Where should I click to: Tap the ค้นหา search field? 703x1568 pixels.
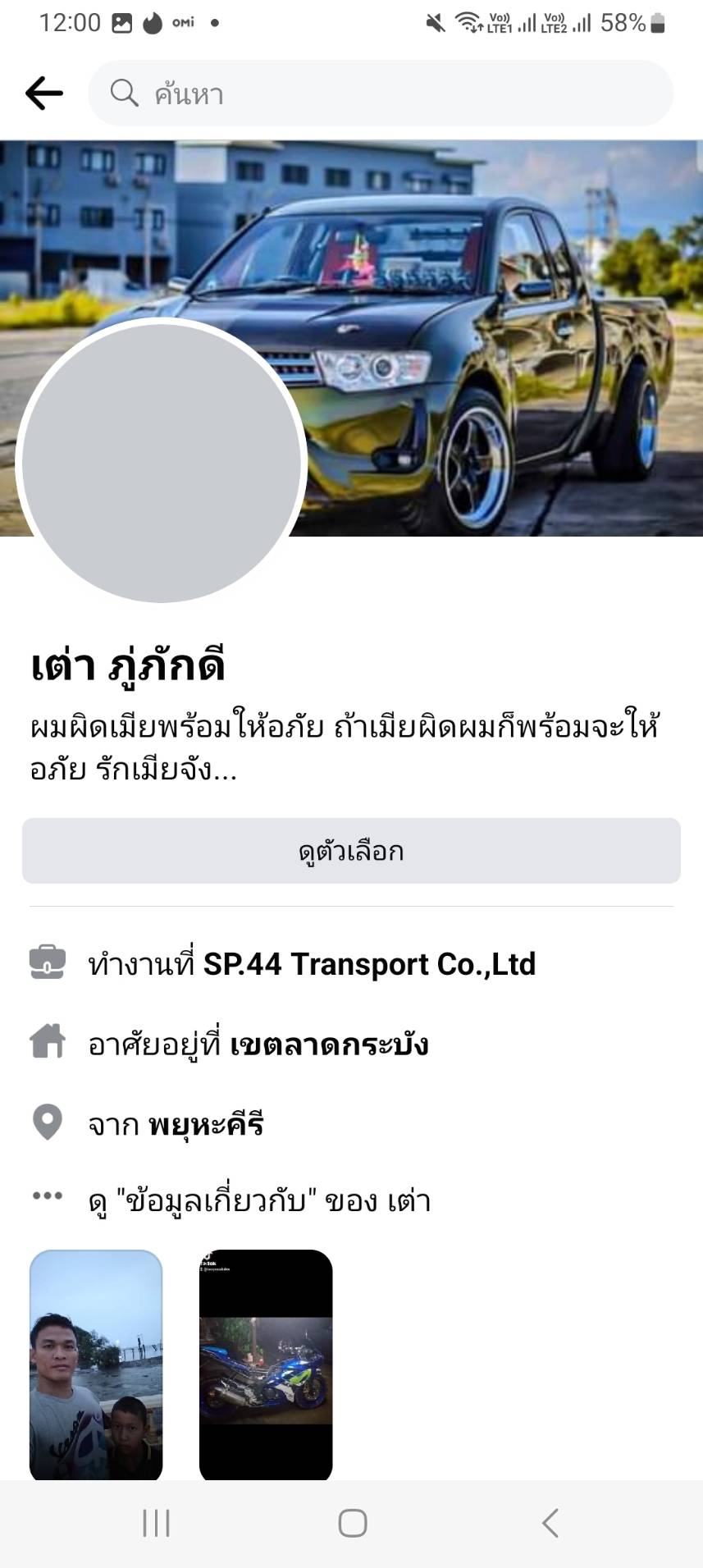point(381,94)
